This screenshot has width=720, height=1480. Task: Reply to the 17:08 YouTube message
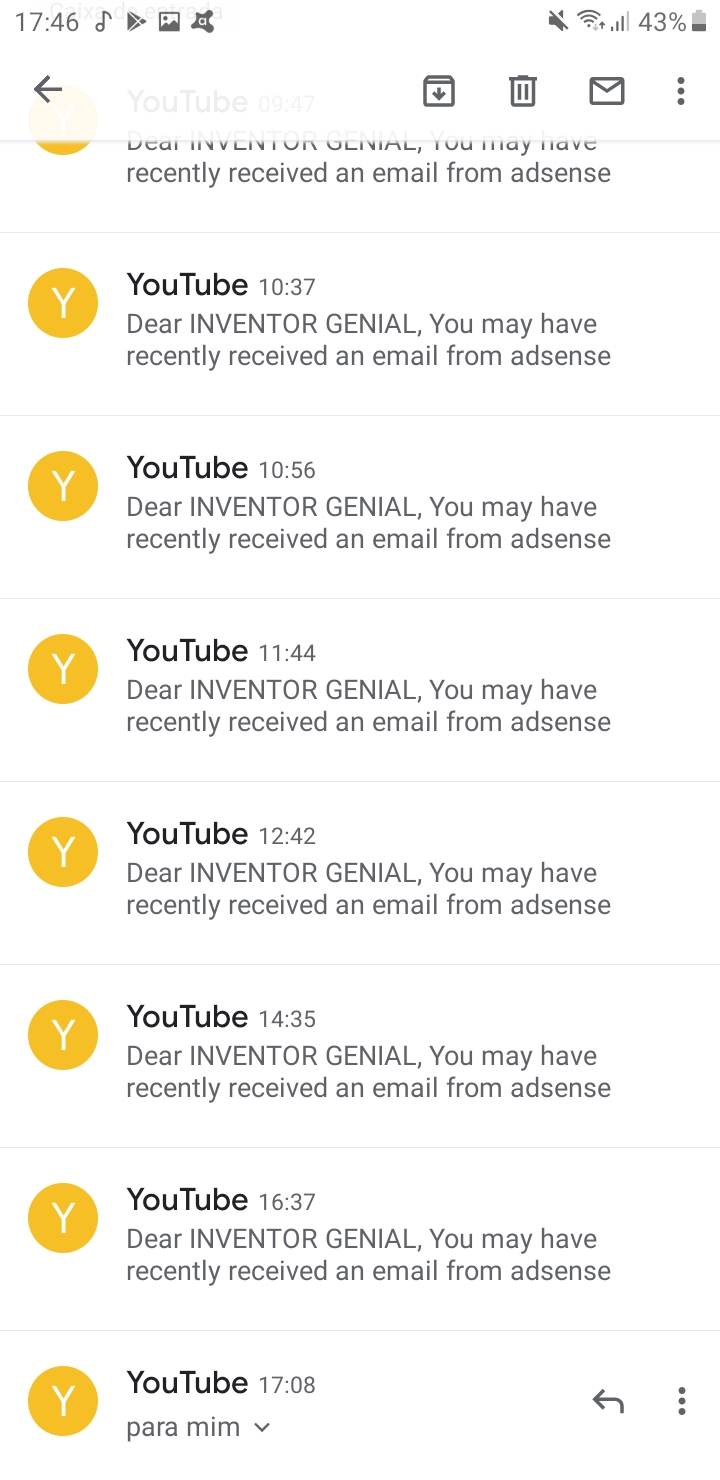pyautogui.click(x=608, y=1401)
